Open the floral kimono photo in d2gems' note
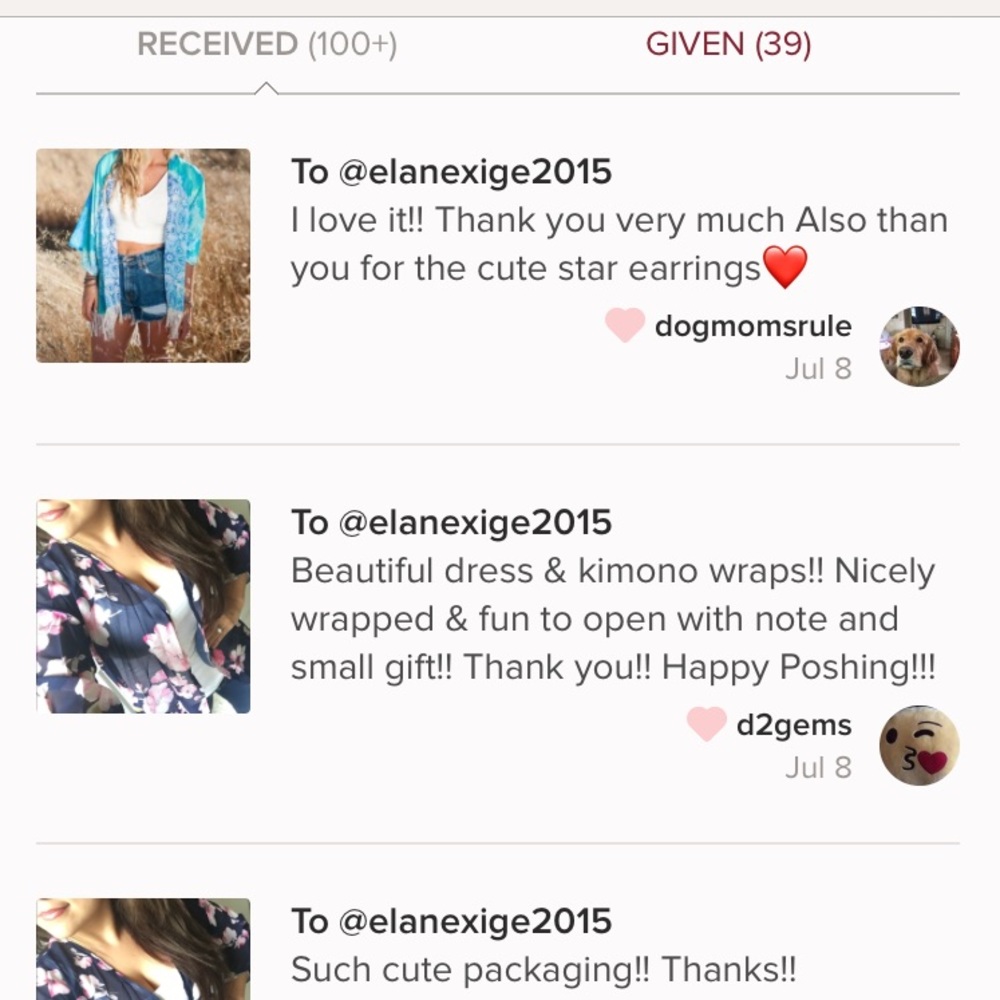Viewport: 1000px width, 1000px height. pyautogui.click(x=143, y=606)
